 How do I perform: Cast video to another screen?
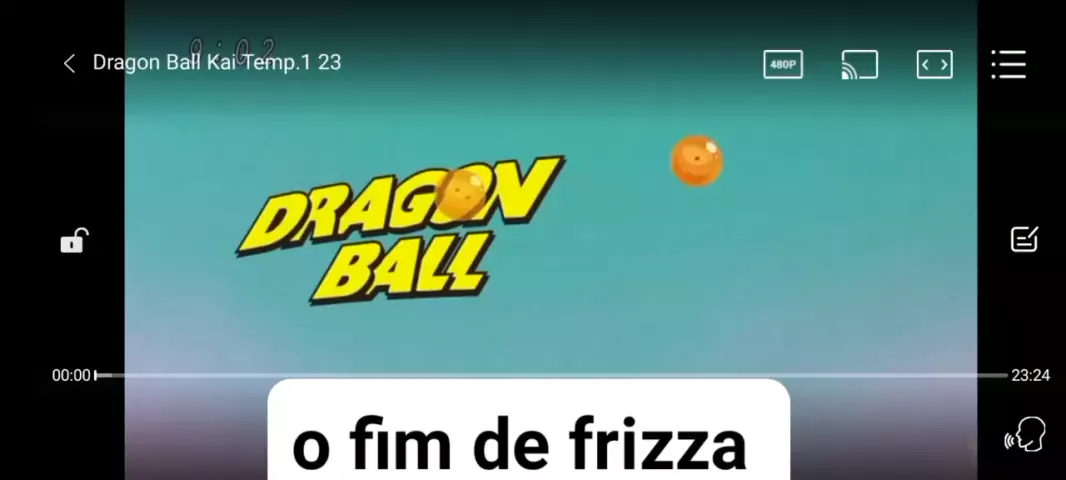coord(859,65)
